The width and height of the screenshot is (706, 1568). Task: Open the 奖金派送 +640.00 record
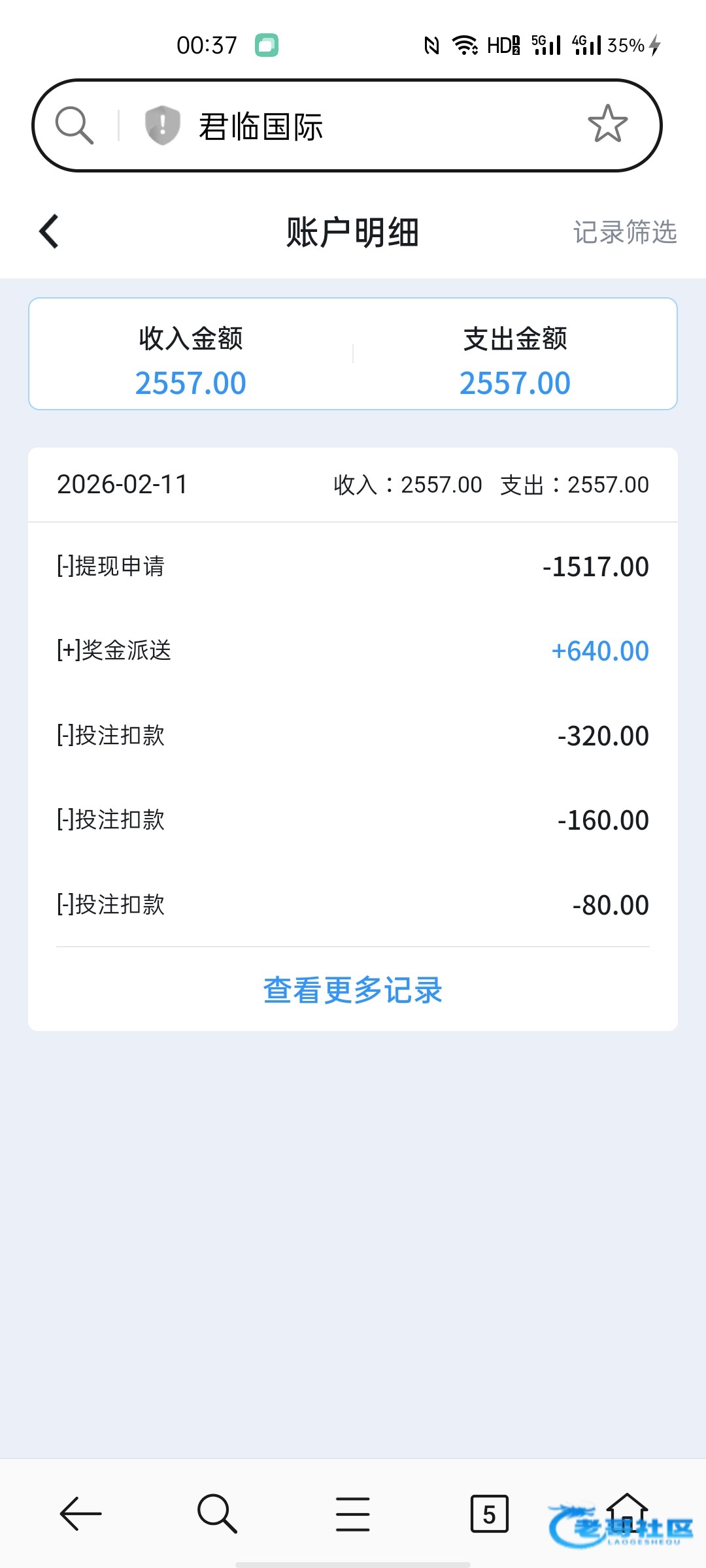pos(353,651)
